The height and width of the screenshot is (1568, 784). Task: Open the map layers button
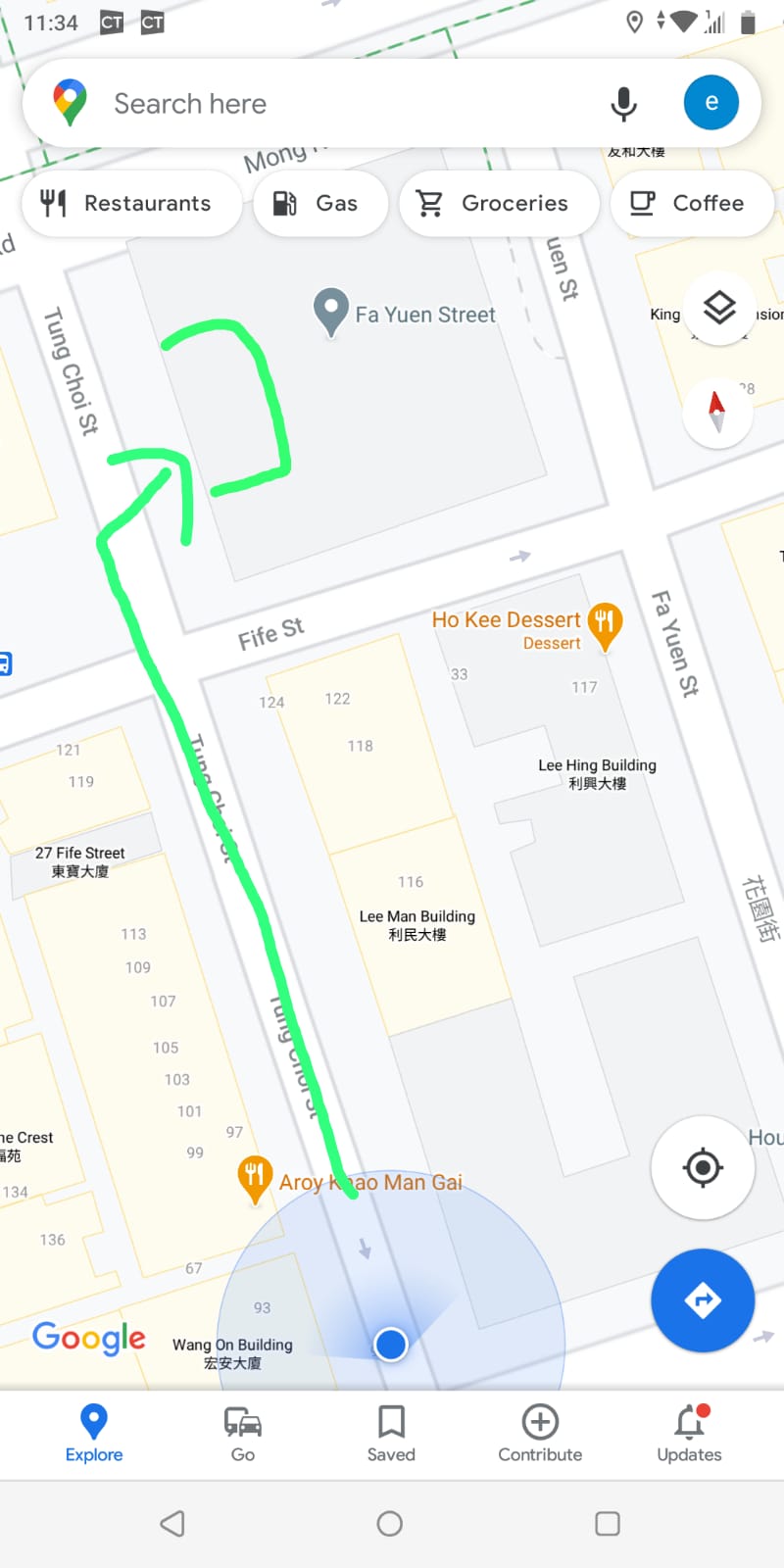pyautogui.click(x=719, y=309)
